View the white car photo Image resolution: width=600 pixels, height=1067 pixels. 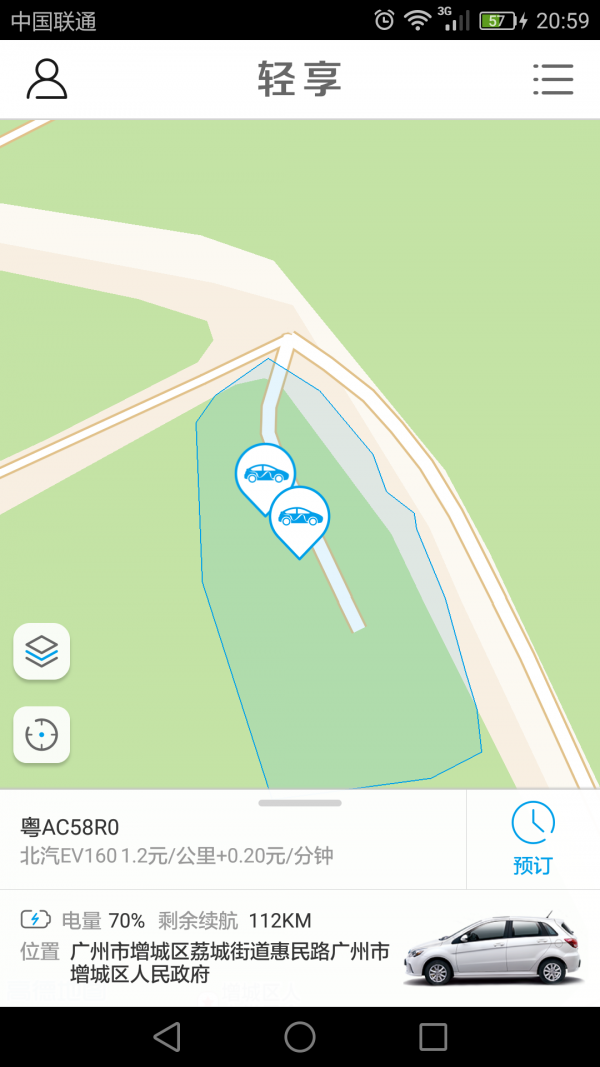point(493,948)
